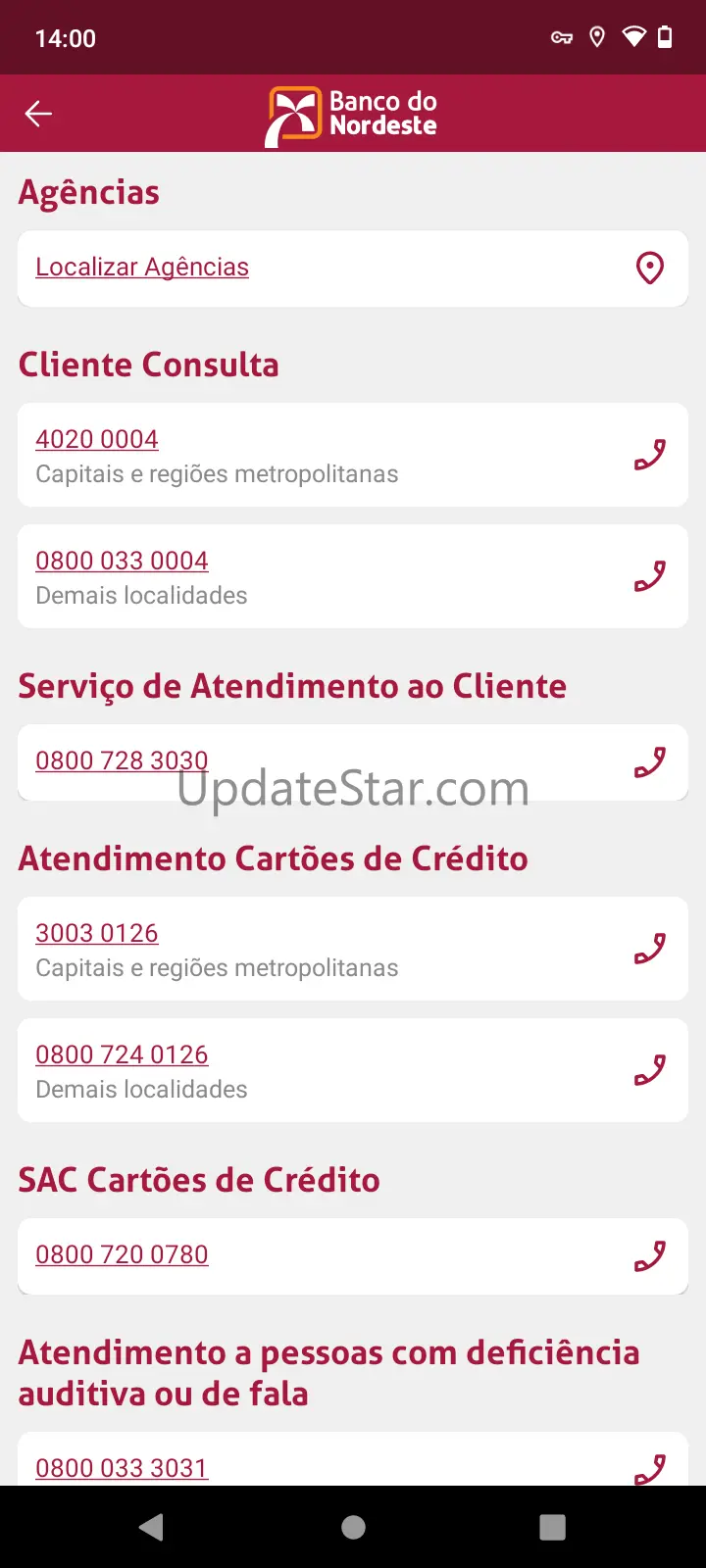Call 0800 724 0126 for other localities
Image resolution: width=706 pixels, height=1568 pixels.
coord(122,1054)
